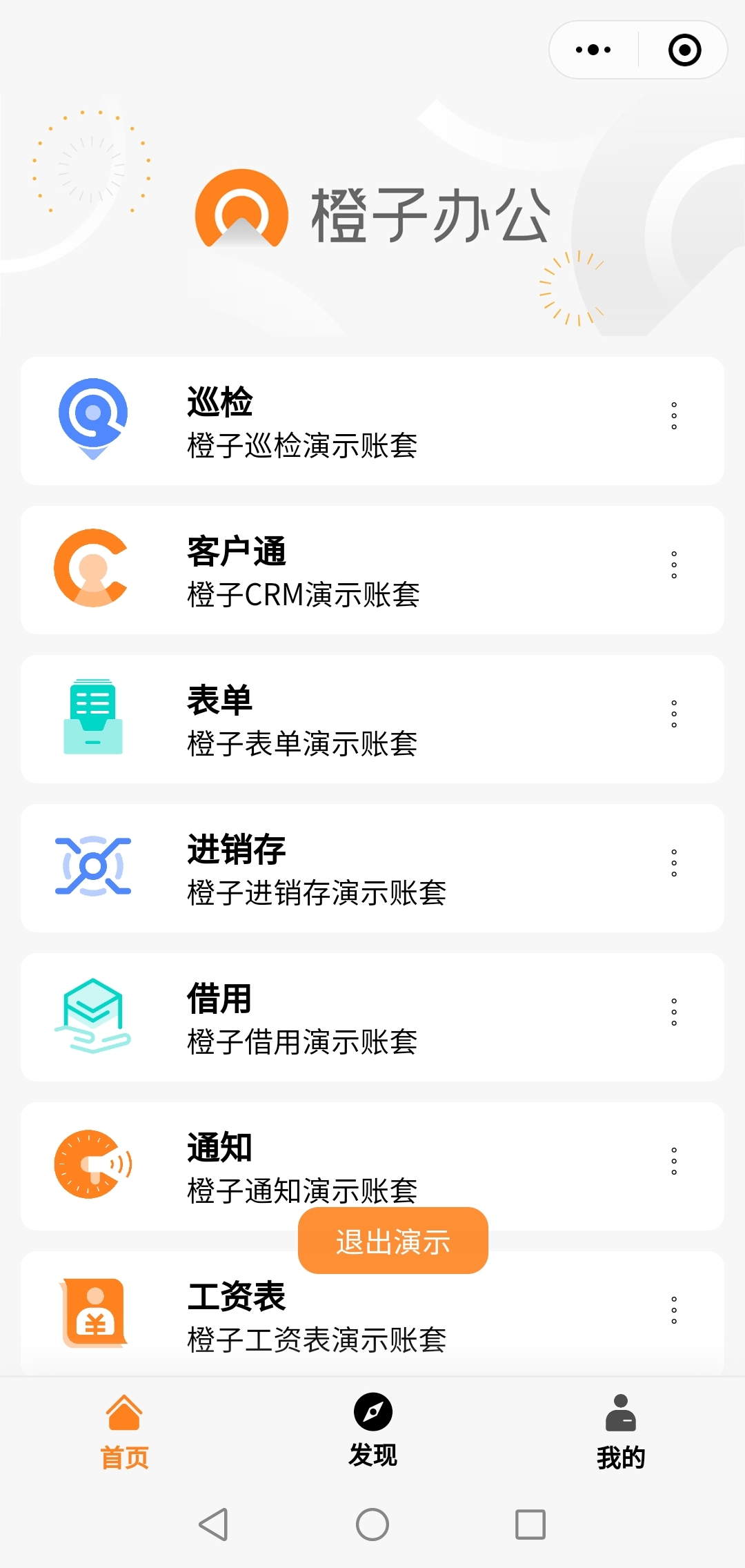
Task: Open the 表单 demo account card
Action: [x=345, y=719]
